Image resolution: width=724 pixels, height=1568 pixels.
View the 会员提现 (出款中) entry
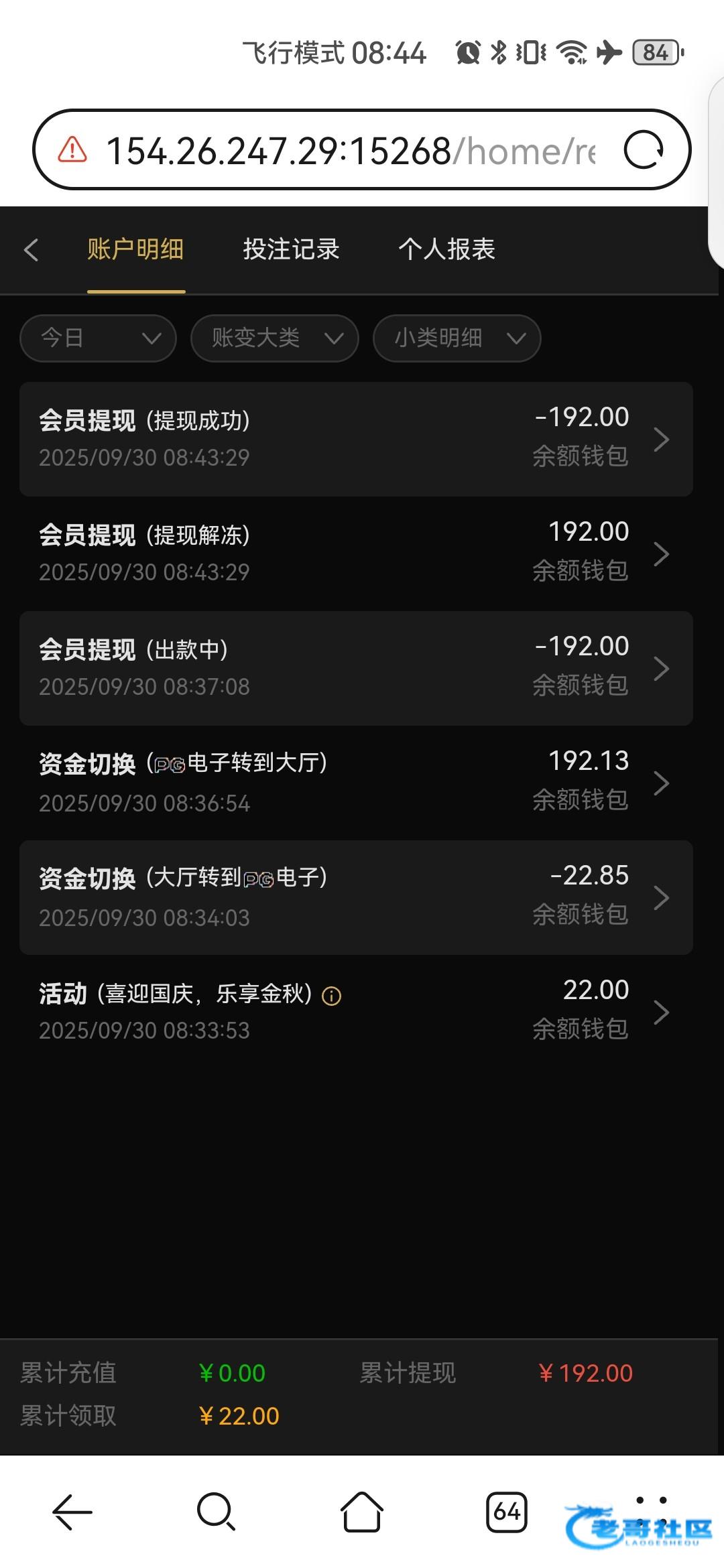[x=356, y=669]
